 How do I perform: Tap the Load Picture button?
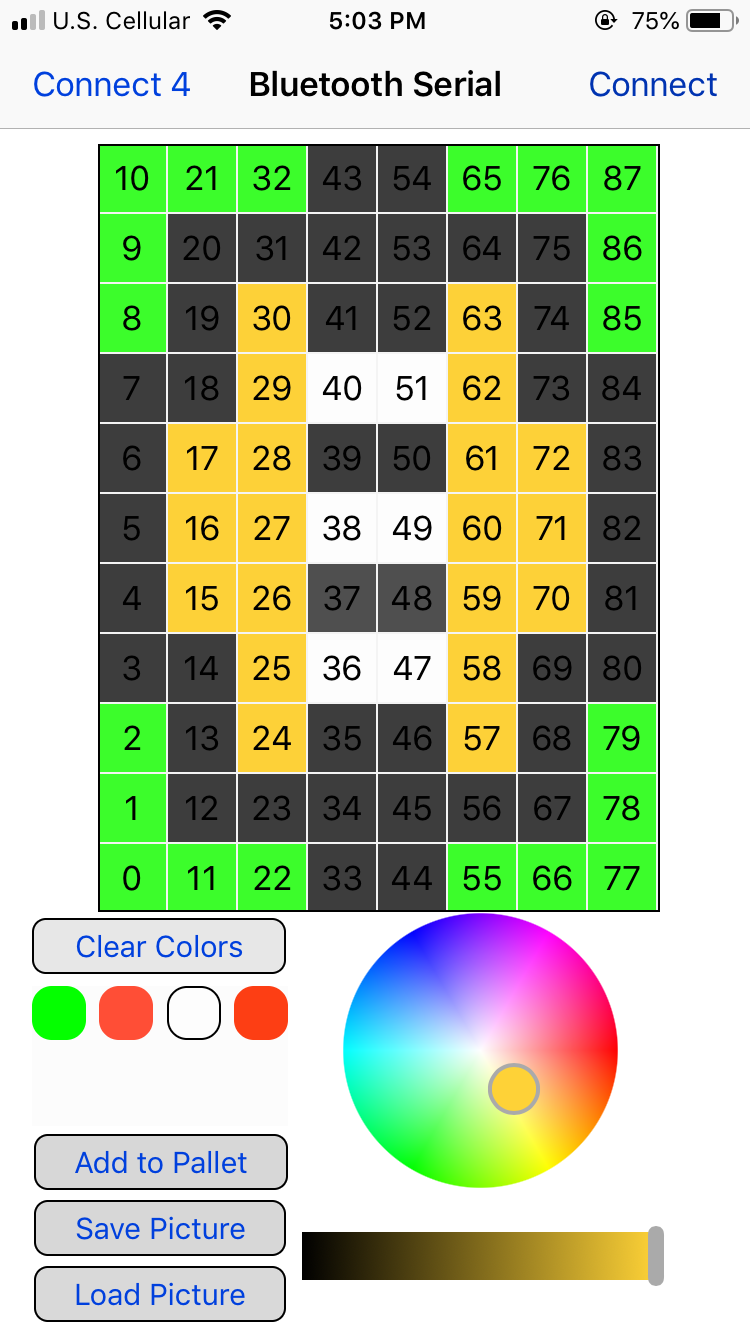coord(161,1294)
